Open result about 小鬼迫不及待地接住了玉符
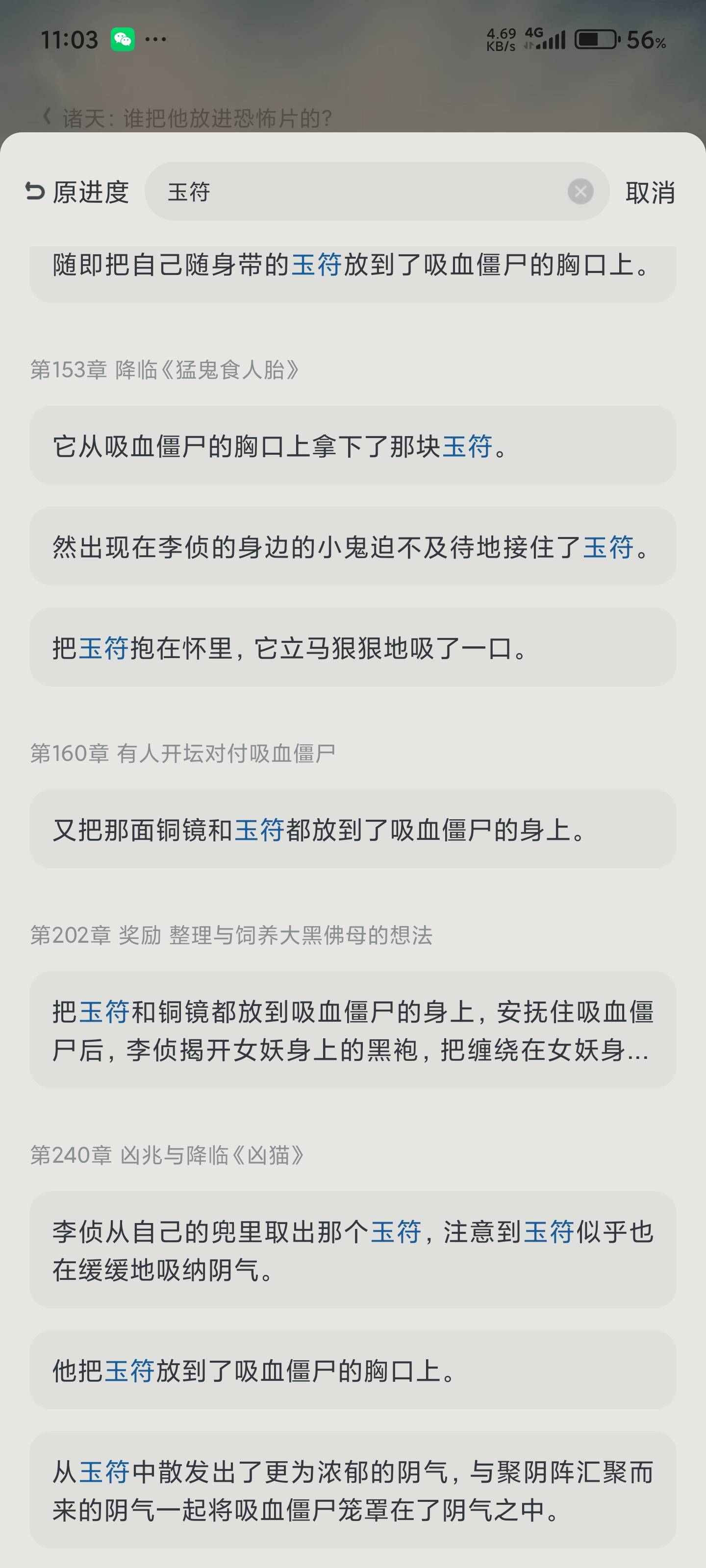 point(352,546)
